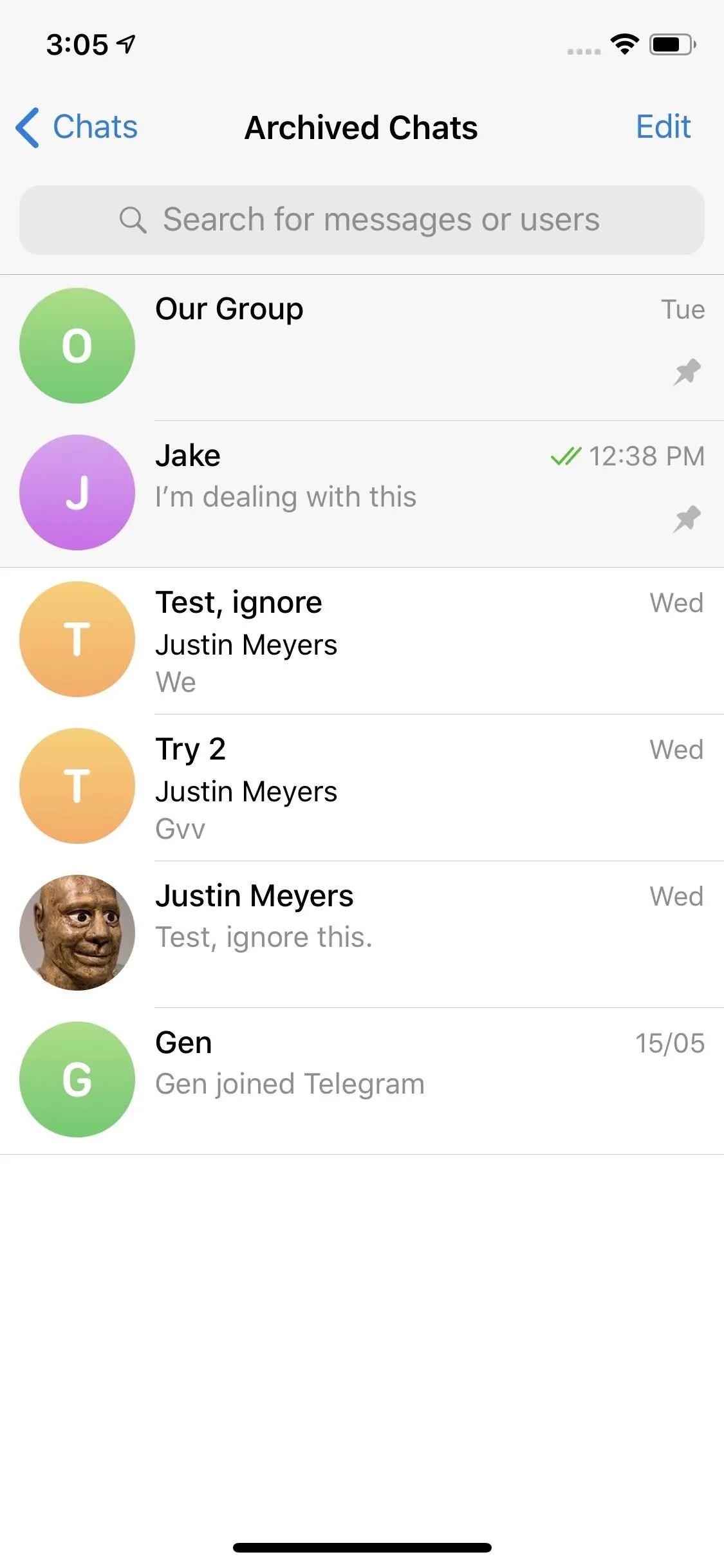Open the chat with Gen
724x1568 pixels.
(x=362, y=1081)
